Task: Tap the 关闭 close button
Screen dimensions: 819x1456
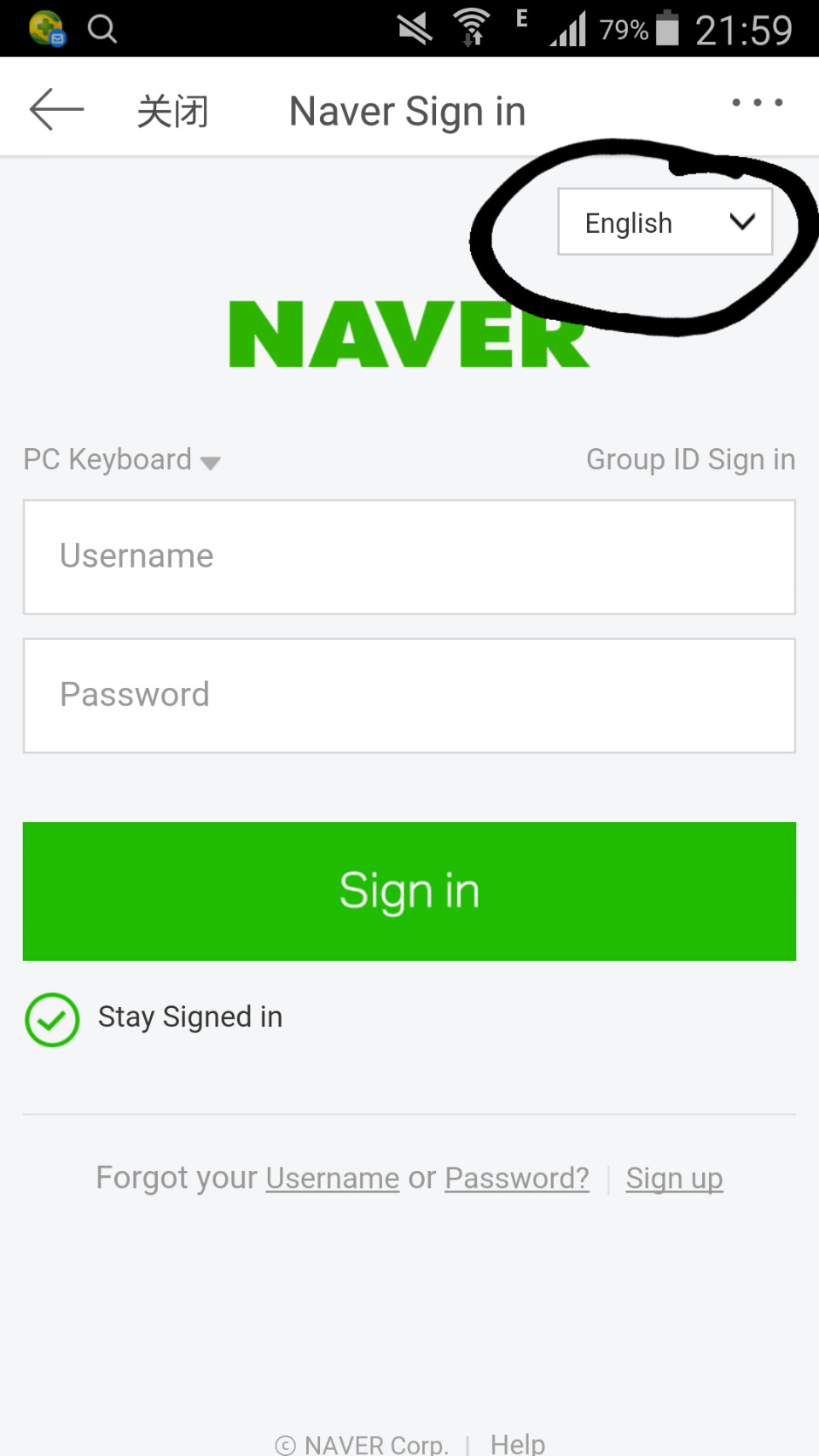Action: [x=172, y=111]
